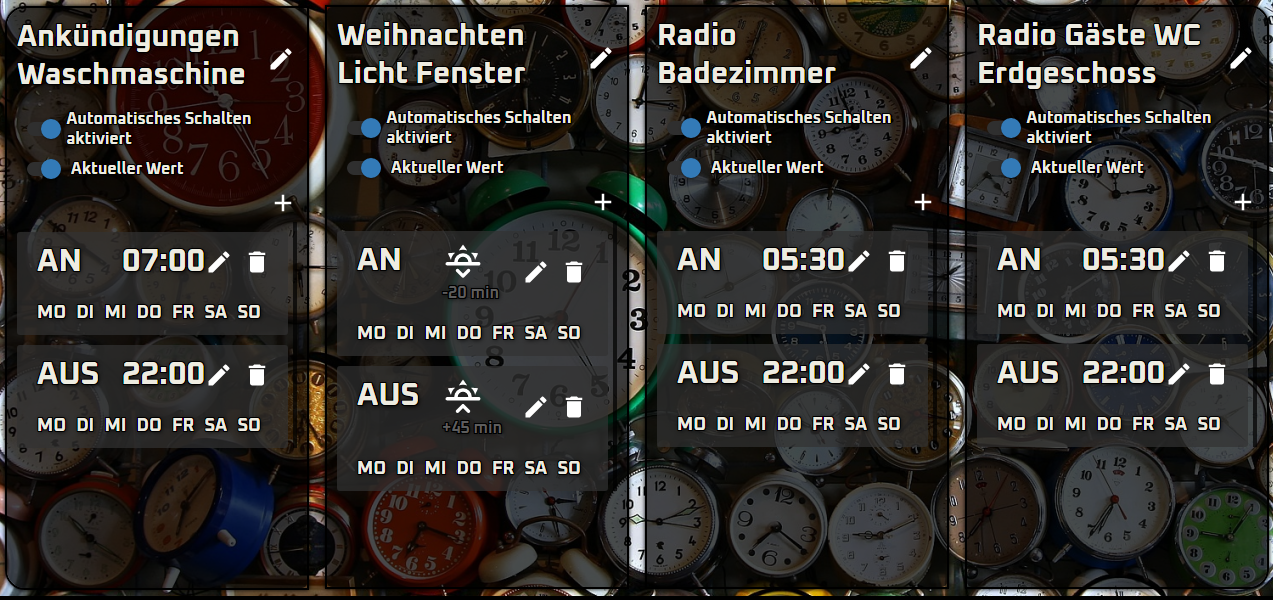Toggle Automatisches Schalten for Radio Badezimmer
Viewport: 1273px width, 600px height.
pos(686,127)
